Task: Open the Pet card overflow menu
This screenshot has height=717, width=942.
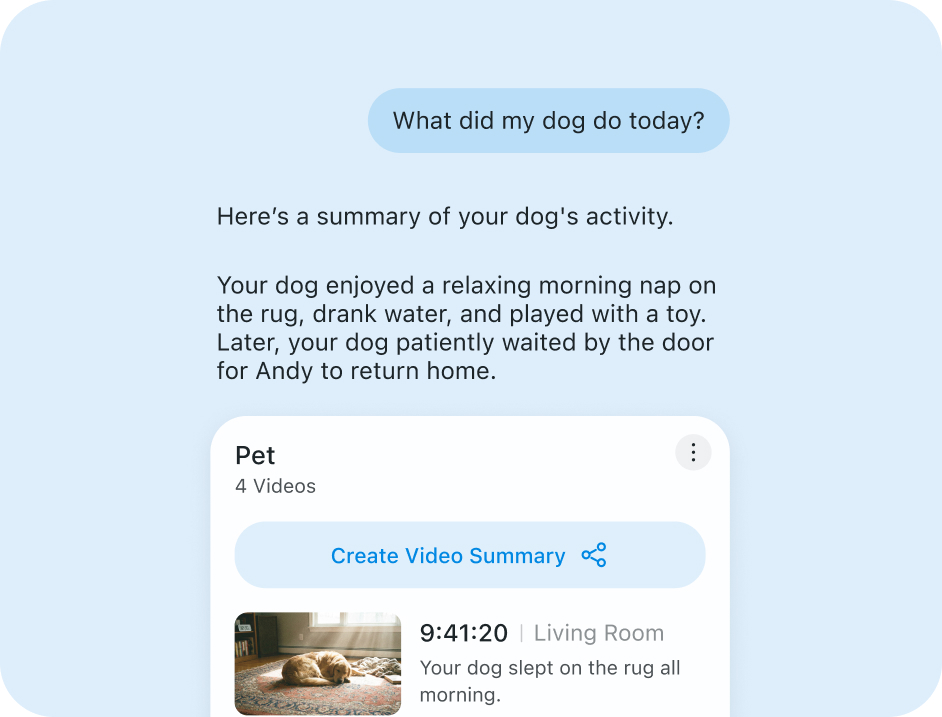Action: pyautogui.click(x=693, y=452)
